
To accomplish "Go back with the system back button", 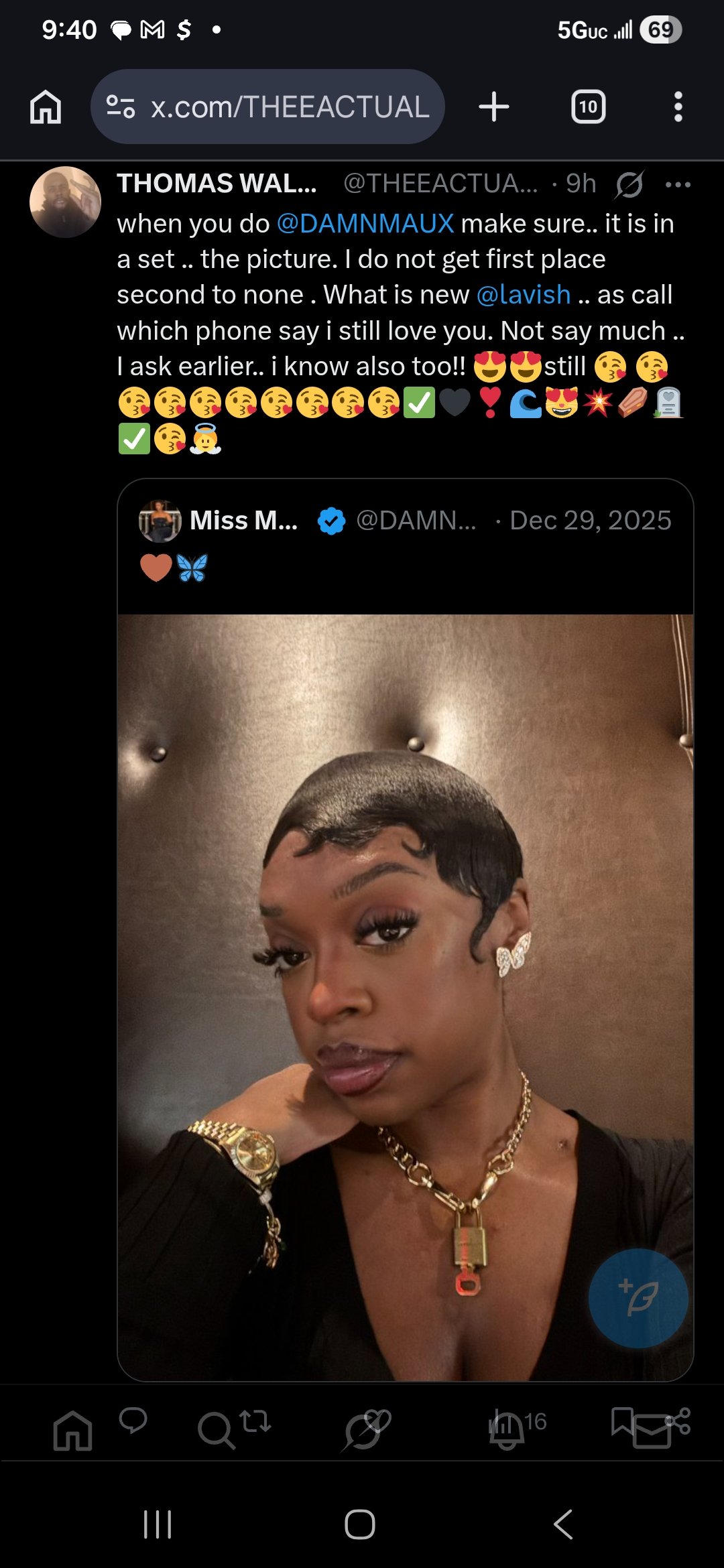I will coord(563,1524).
